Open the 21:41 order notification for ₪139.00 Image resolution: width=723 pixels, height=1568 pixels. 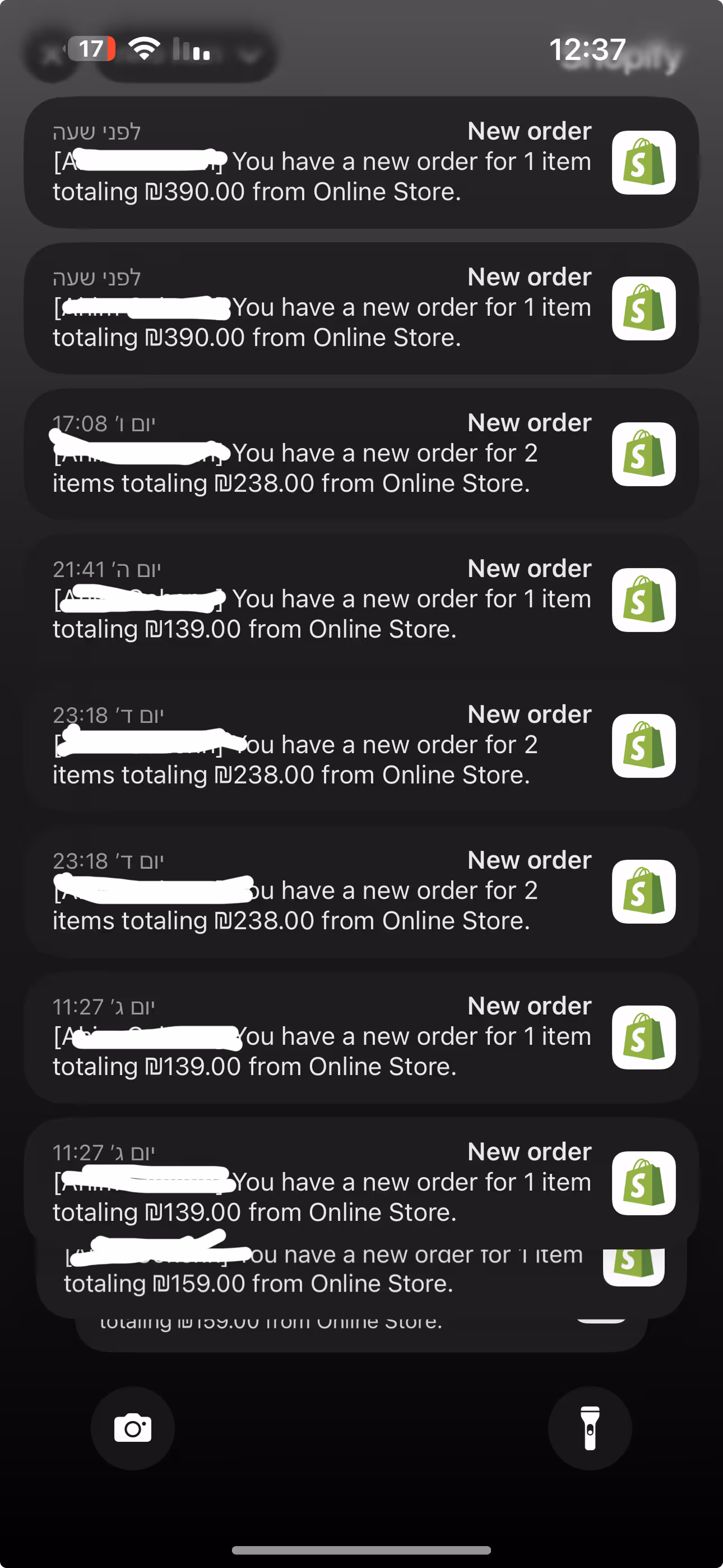click(x=361, y=599)
